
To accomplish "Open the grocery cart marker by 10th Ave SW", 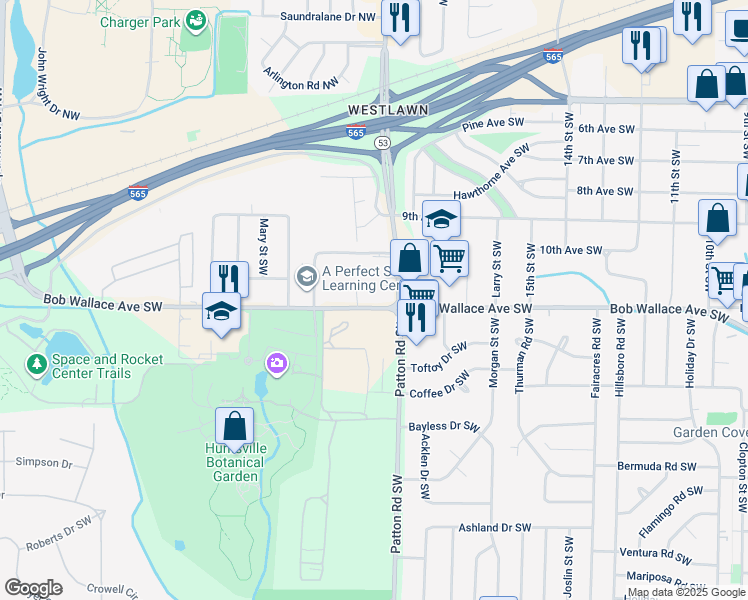I will click(449, 259).
